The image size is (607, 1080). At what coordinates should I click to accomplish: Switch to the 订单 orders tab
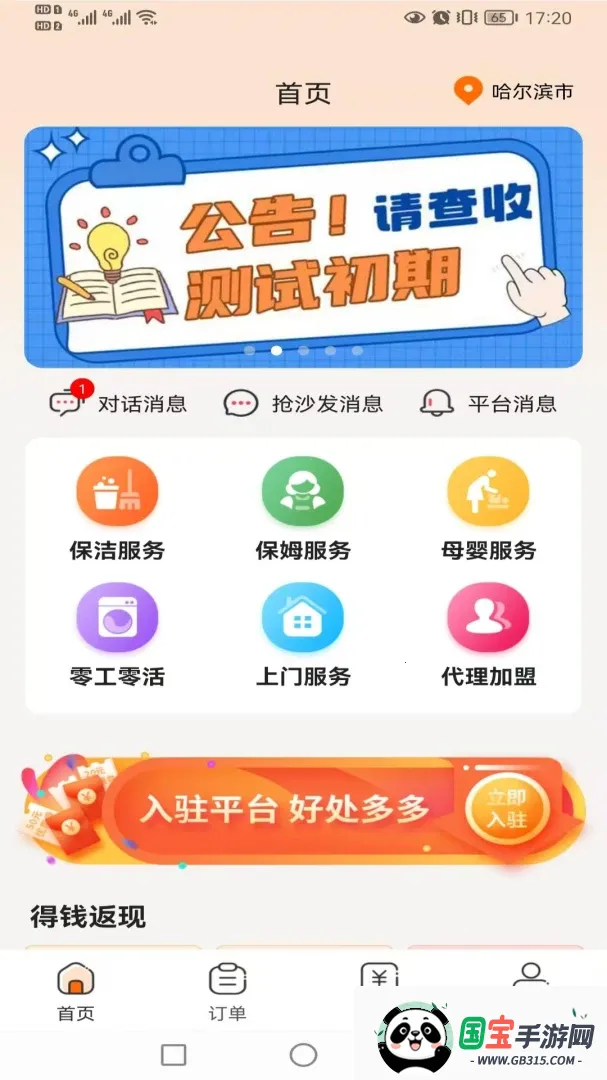[x=227, y=992]
